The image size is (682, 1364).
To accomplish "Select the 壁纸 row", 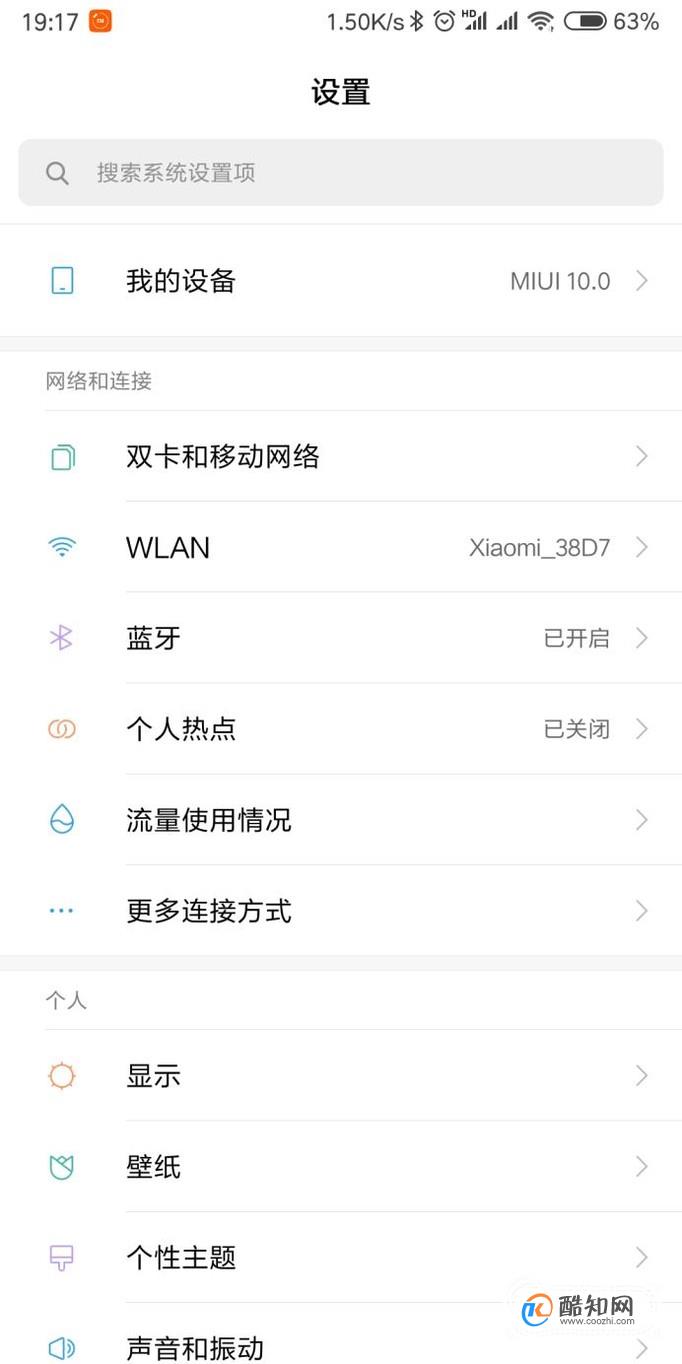I will (x=341, y=1167).
